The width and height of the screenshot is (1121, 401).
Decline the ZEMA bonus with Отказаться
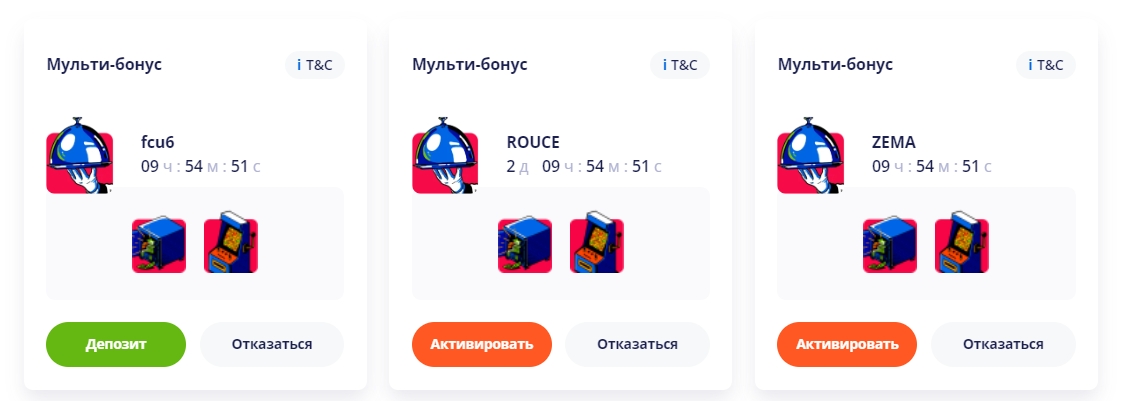(1003, 344)
